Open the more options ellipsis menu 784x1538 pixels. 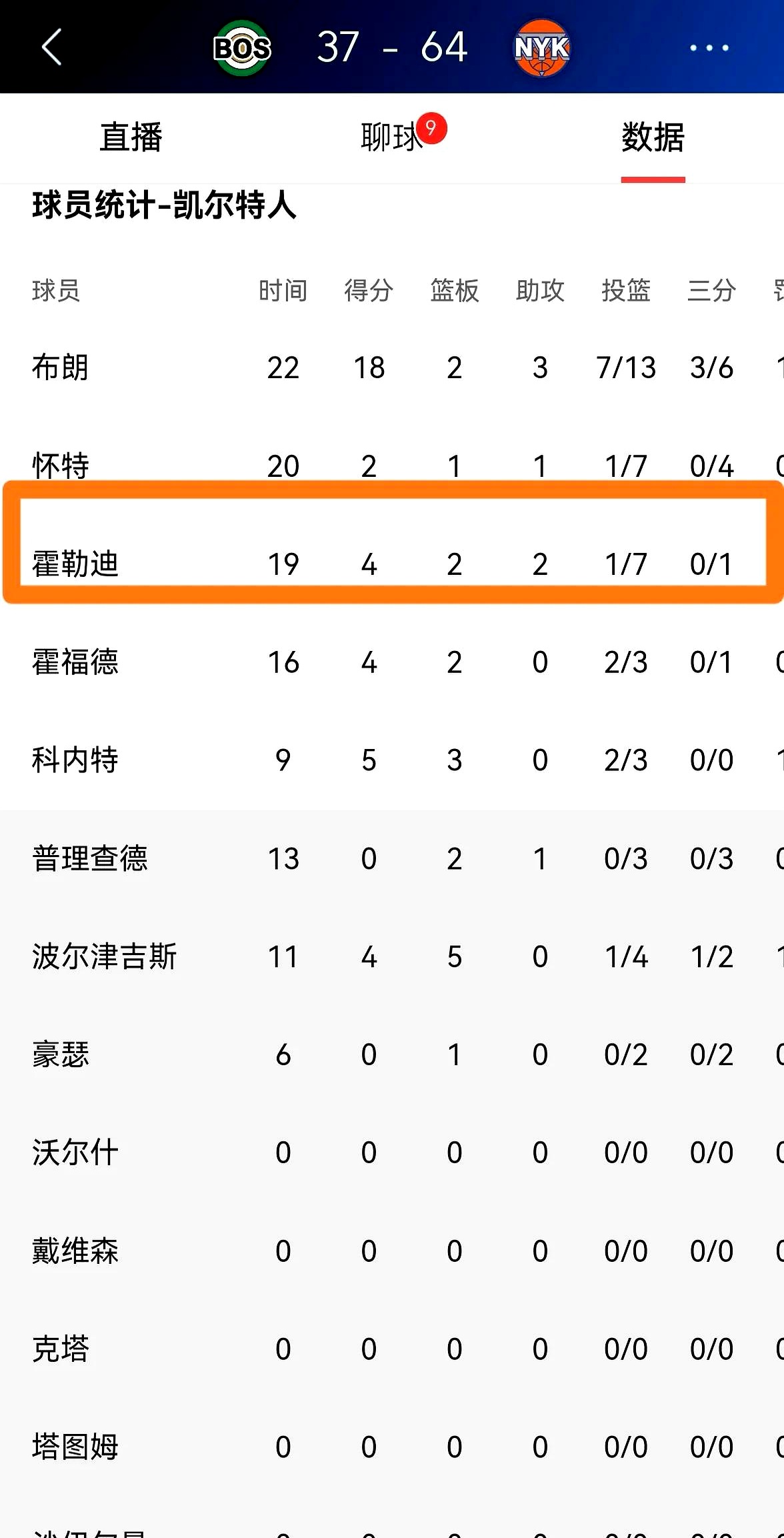(x=709, y=47)
